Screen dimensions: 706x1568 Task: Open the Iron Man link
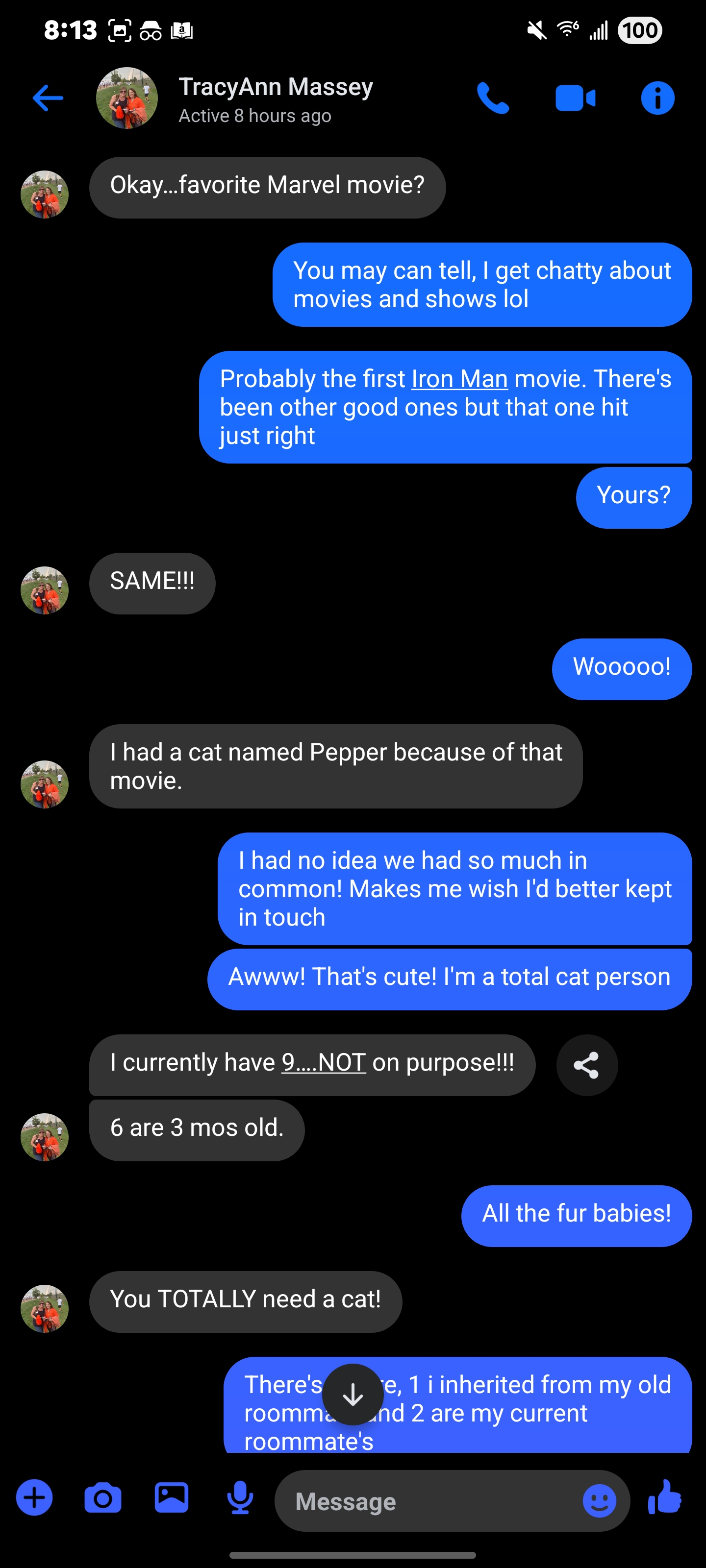pyautogui.click(x=459, y=379)
